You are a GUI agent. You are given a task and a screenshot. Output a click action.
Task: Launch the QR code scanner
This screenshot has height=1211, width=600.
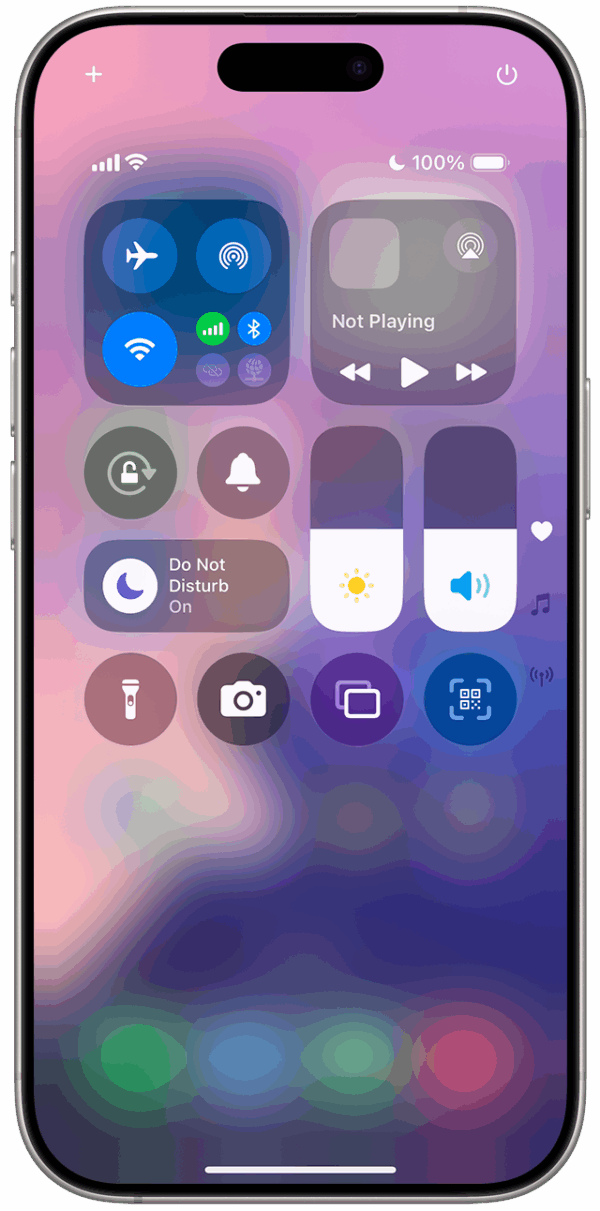(470, 699)
